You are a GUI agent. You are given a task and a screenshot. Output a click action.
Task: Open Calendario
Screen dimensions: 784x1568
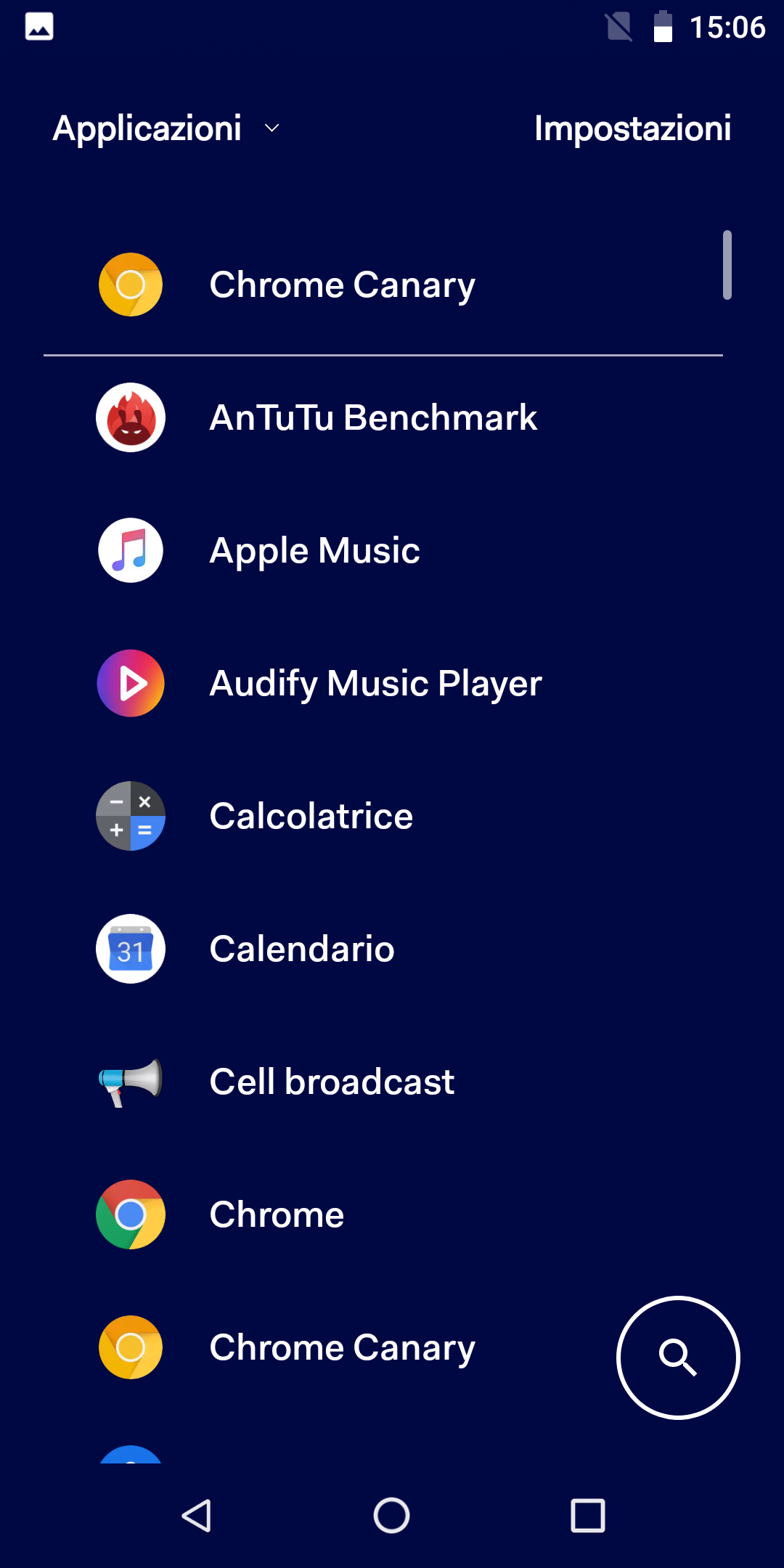[383, 949]
